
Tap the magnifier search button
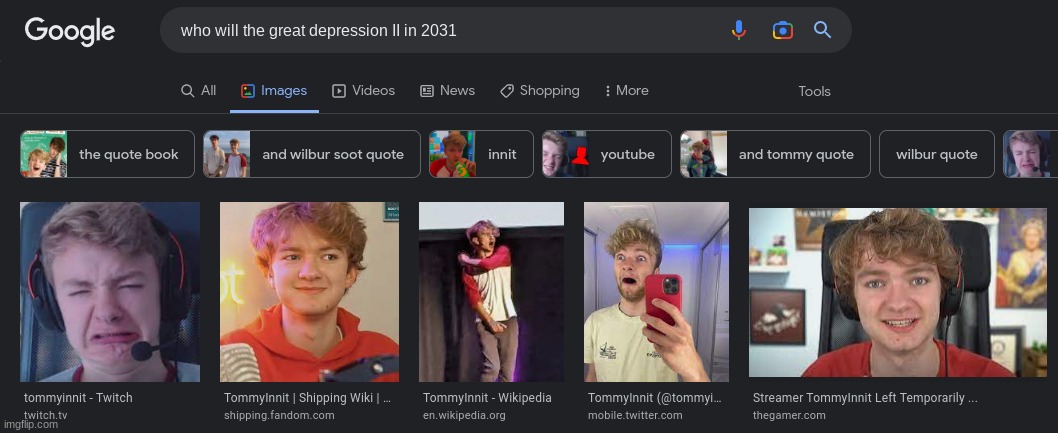823,30
